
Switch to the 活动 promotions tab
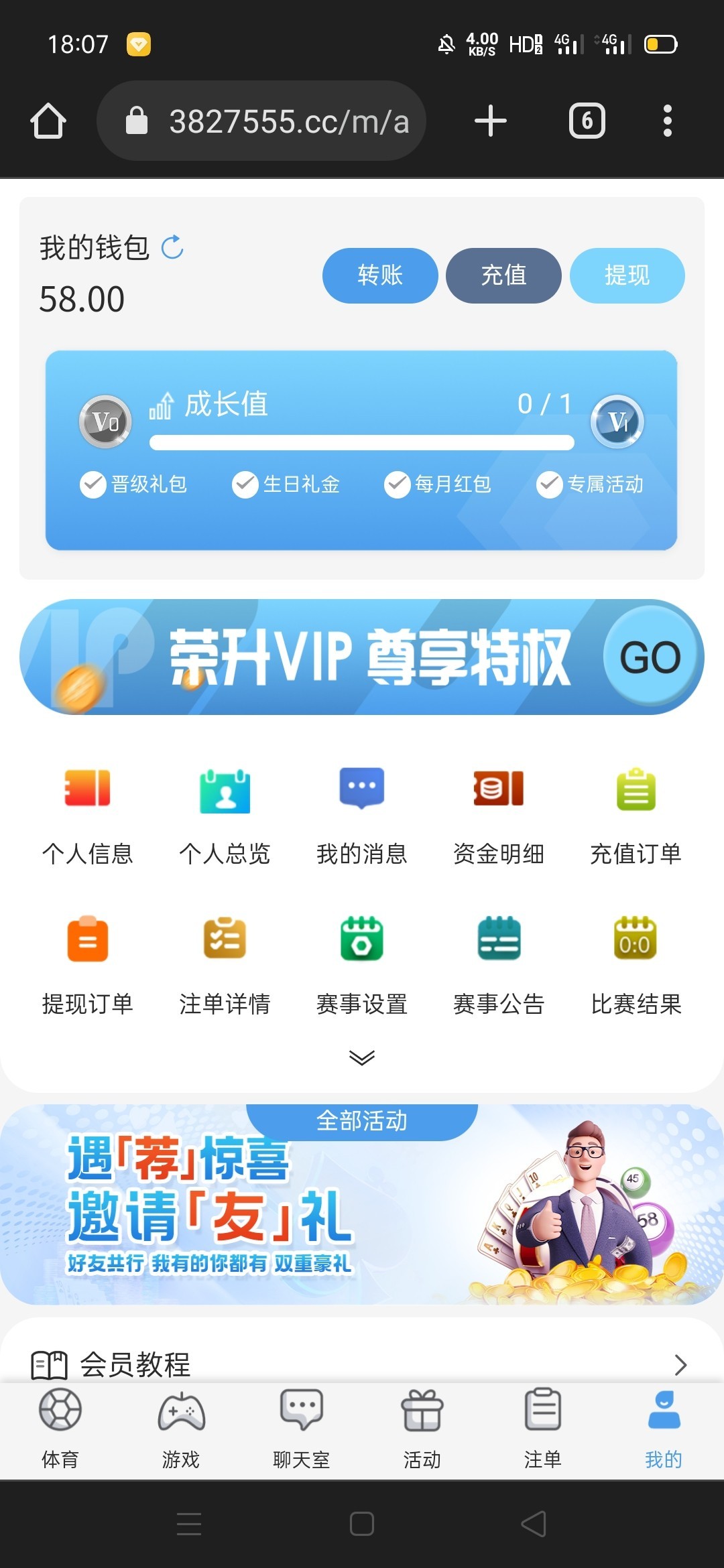tap(422, 1427)
